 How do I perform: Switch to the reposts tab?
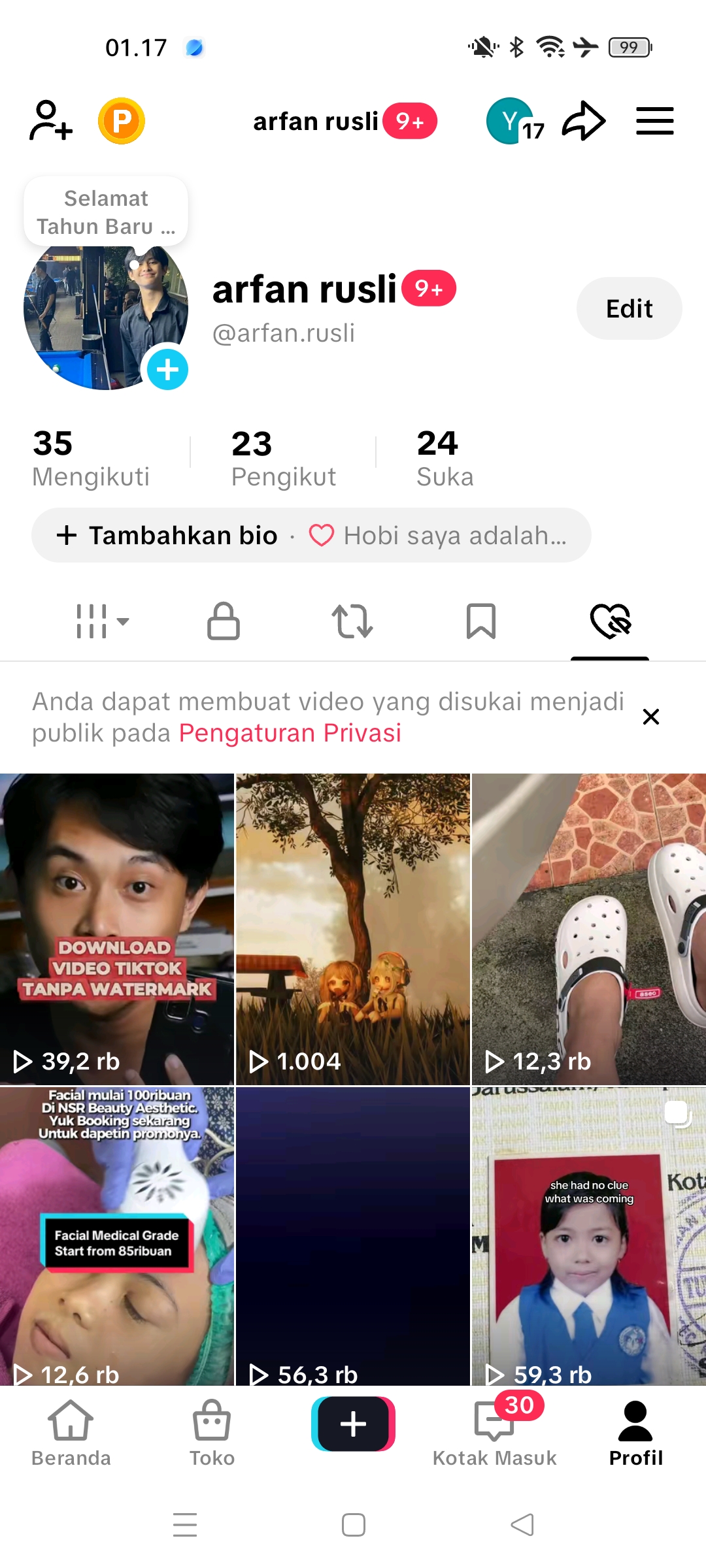point(352,621)
